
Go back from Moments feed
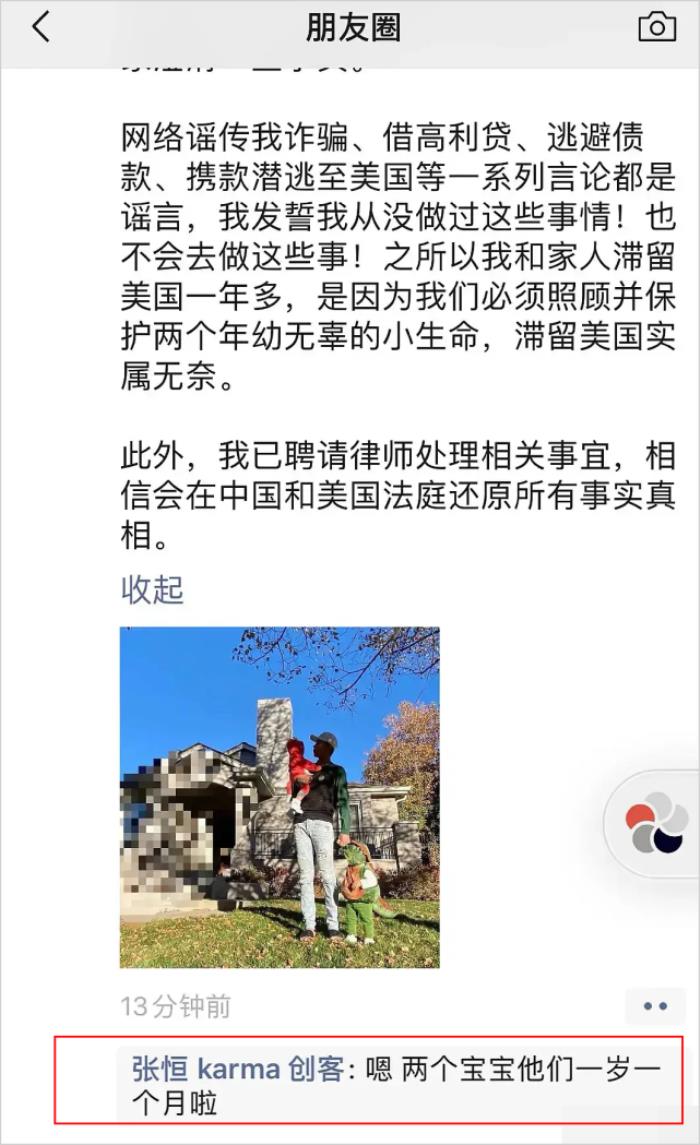pyautogui.click(x=41, y=28)
